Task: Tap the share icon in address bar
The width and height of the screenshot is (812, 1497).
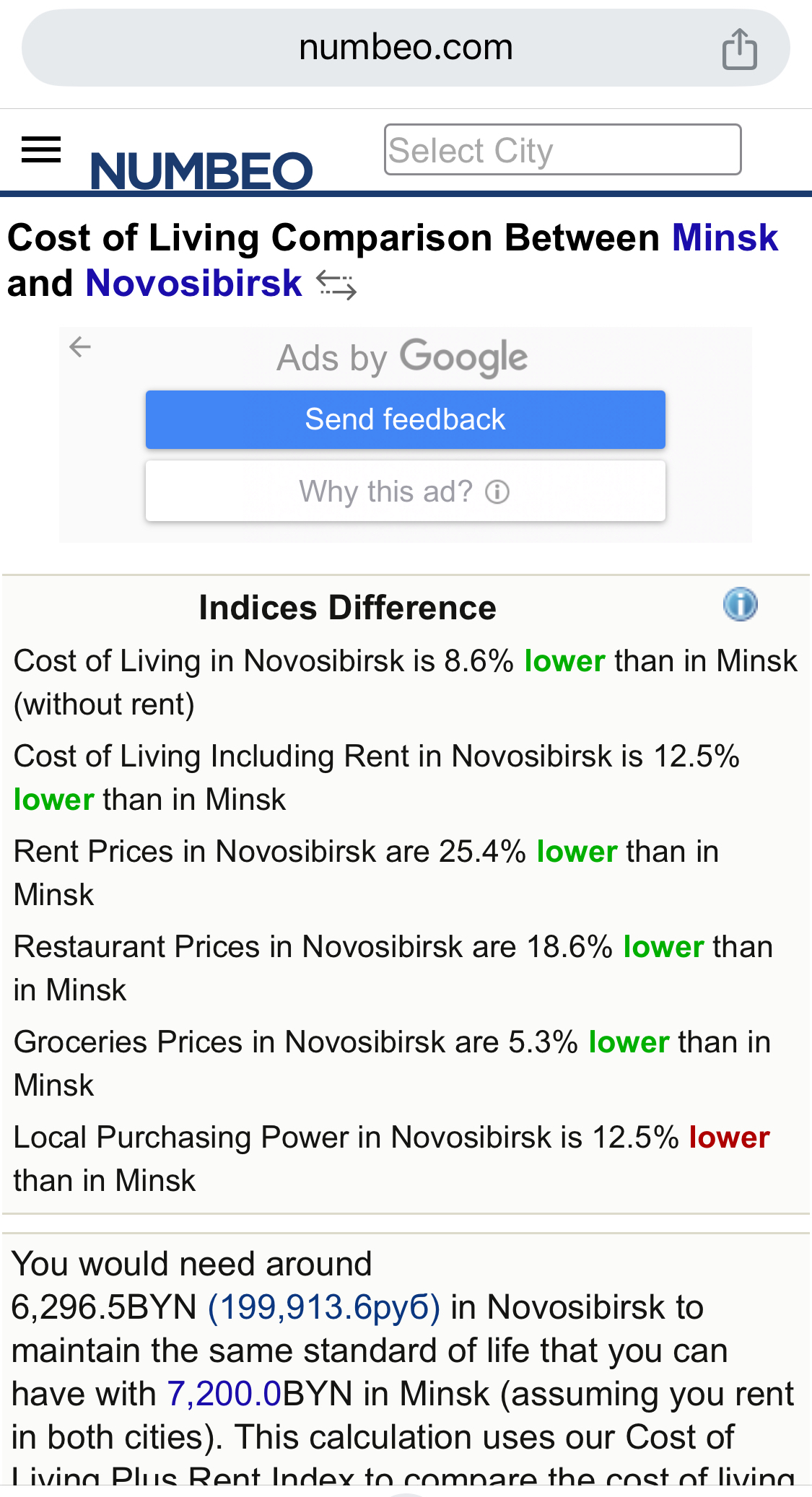Action: click(x=739, y=49)
